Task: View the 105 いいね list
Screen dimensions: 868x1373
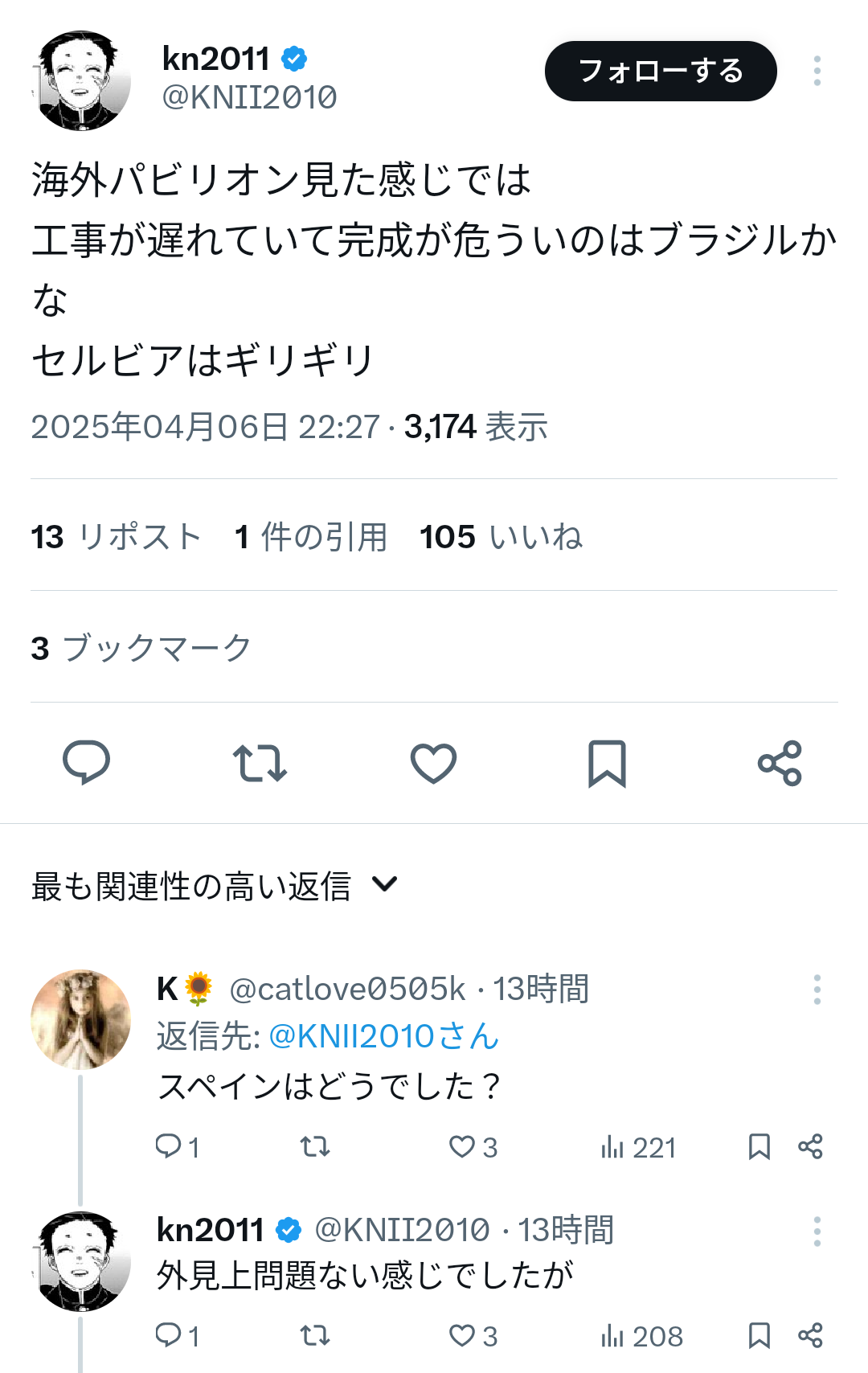Action: [501, 536]
